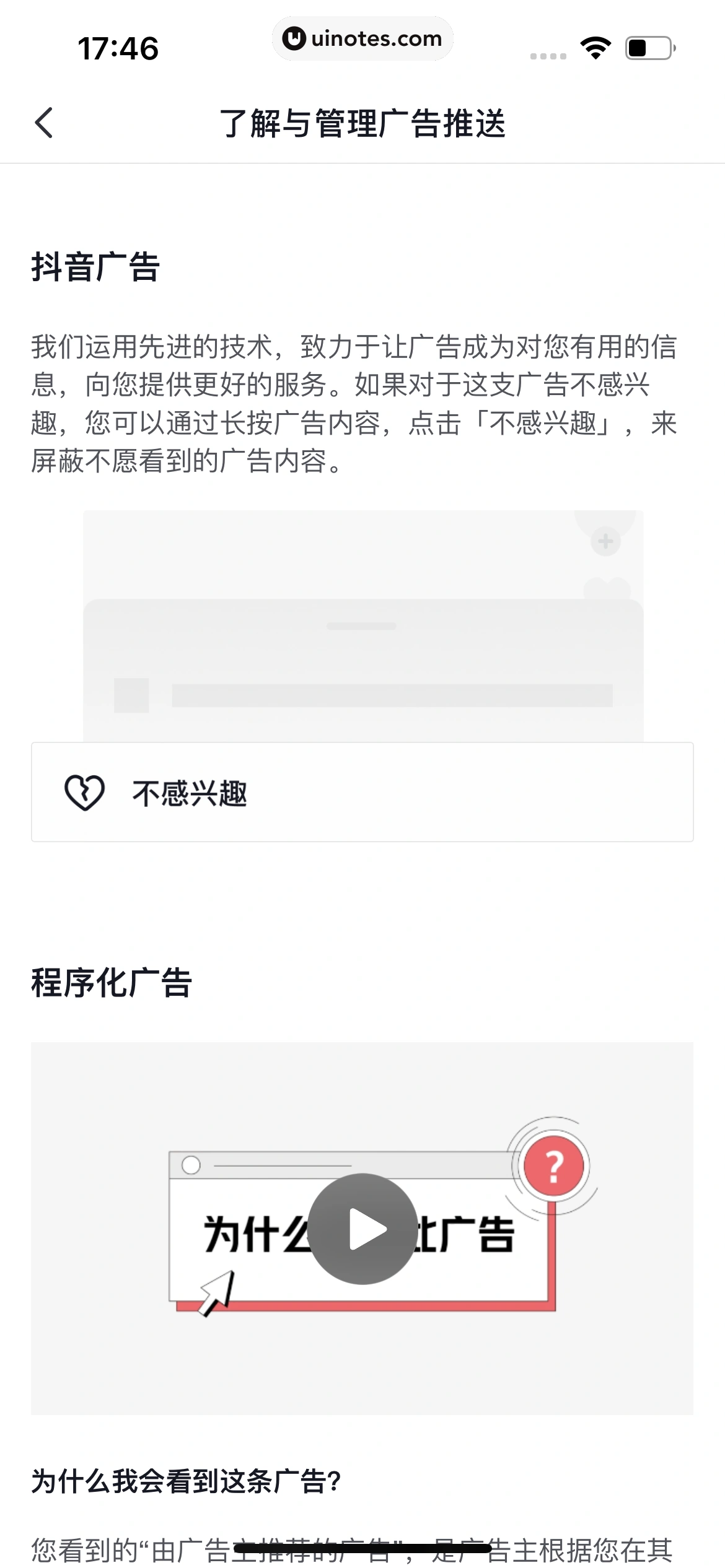Viewport: 725px width, 1568px height.
Task: Tap the plus follow icon in ad preview
Action: [604, 542]
